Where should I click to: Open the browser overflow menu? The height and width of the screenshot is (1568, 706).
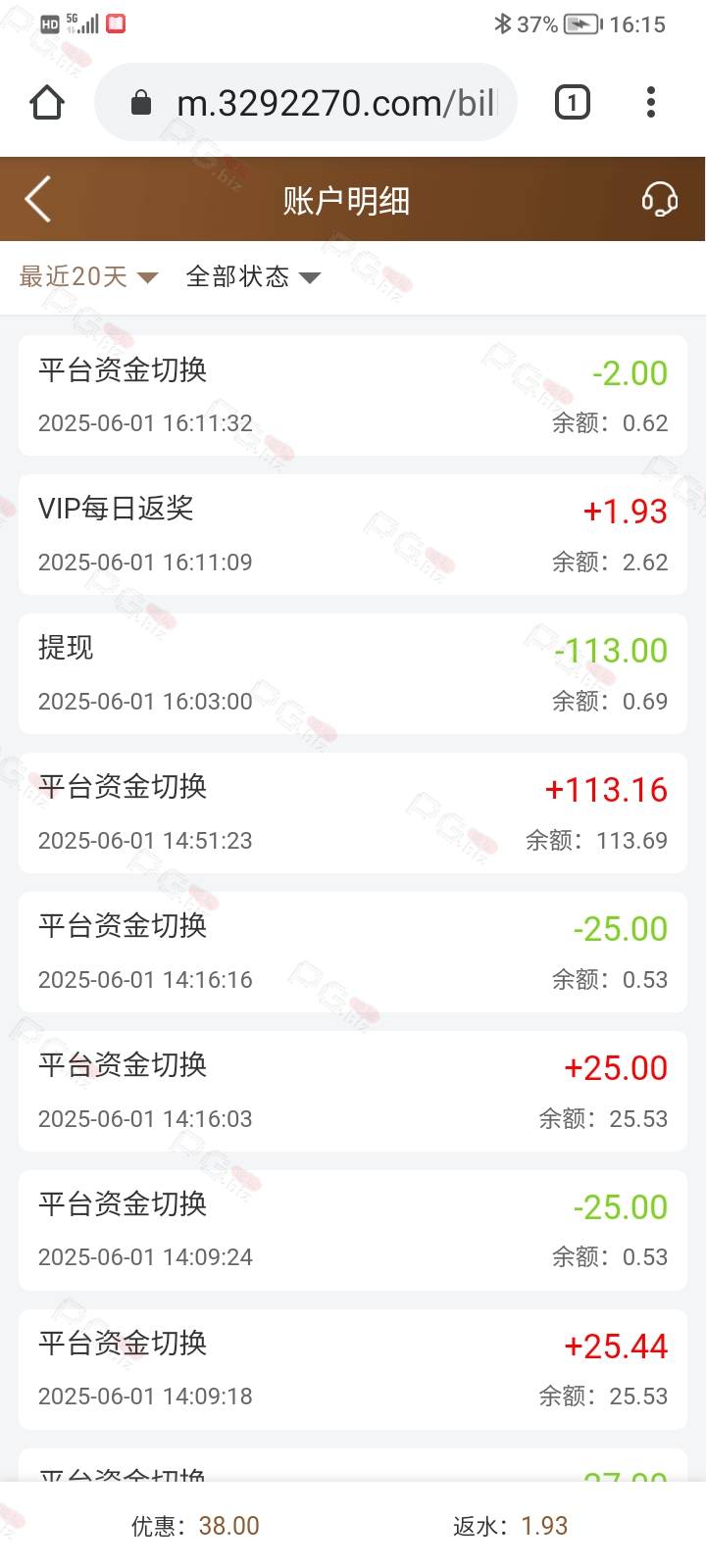point(651,102)
